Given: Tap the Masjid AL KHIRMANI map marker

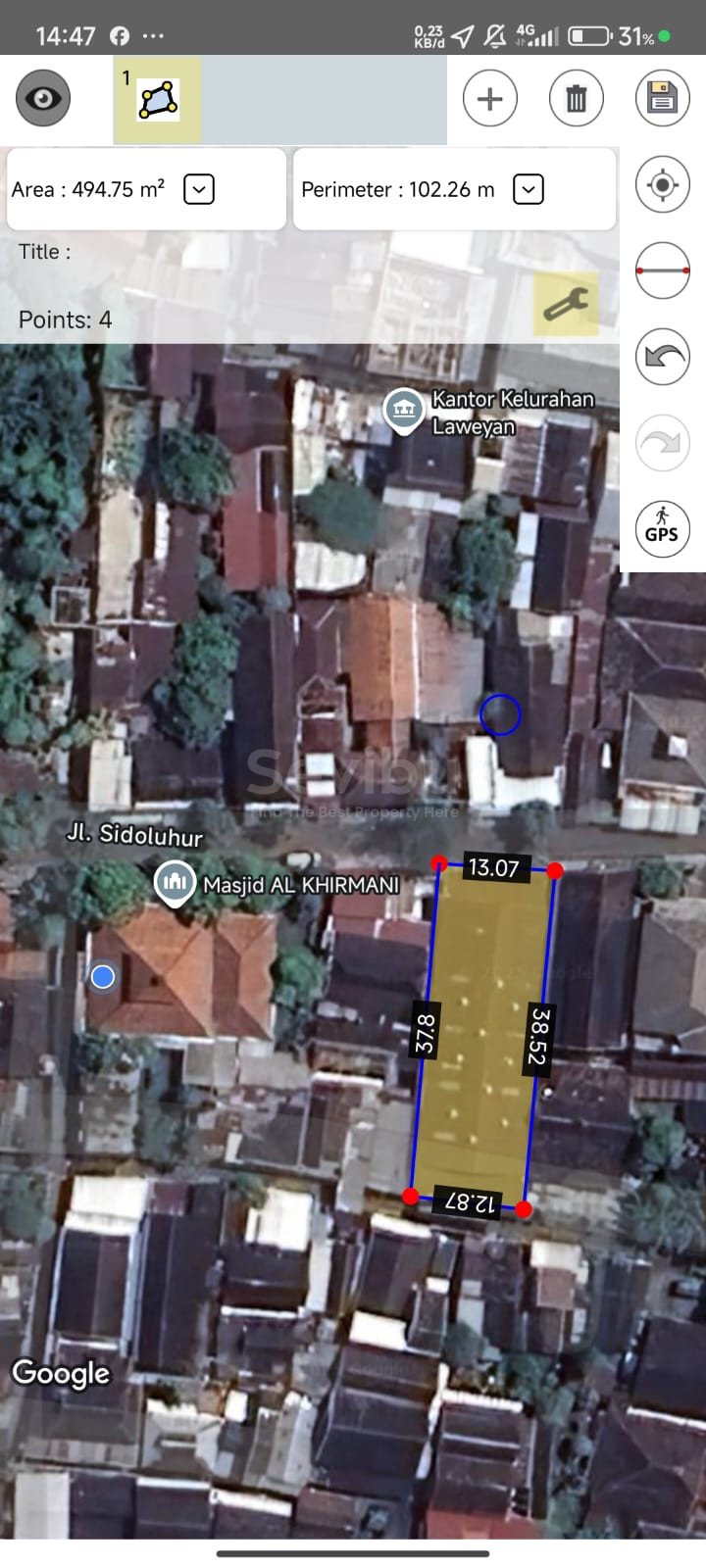Looking at the screenshot, I should point(175,882).
